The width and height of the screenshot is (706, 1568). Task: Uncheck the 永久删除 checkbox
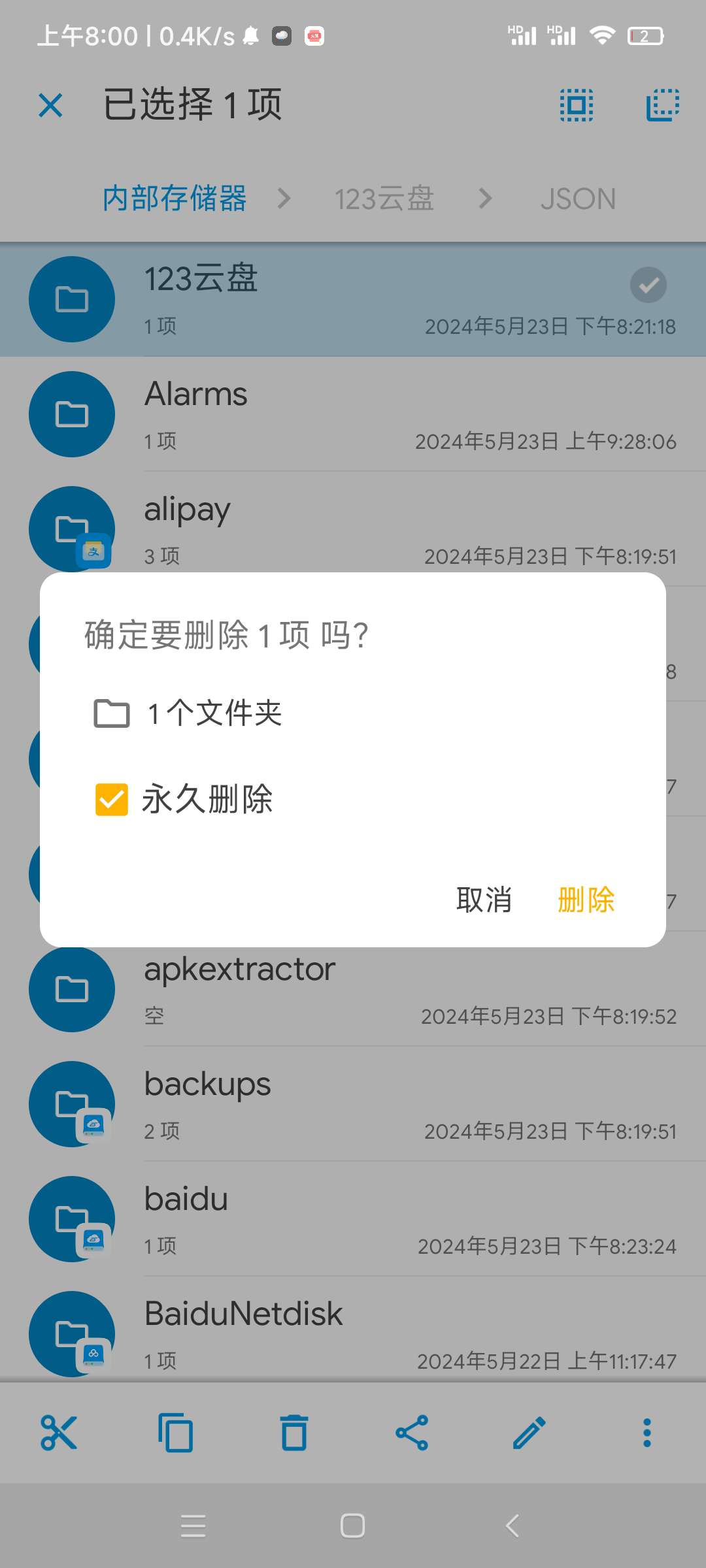(112, 800)
